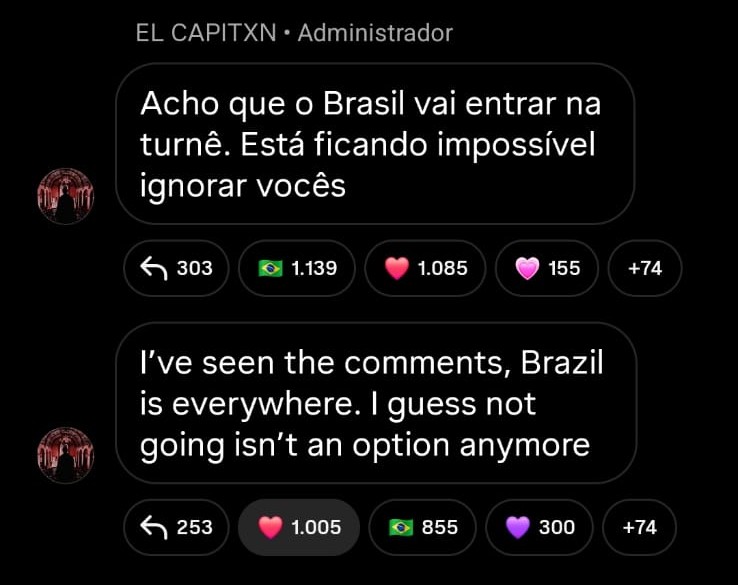Add purple heart reaction showing 300
Viewport: 738px width, 585px height.
pos(539,527)
